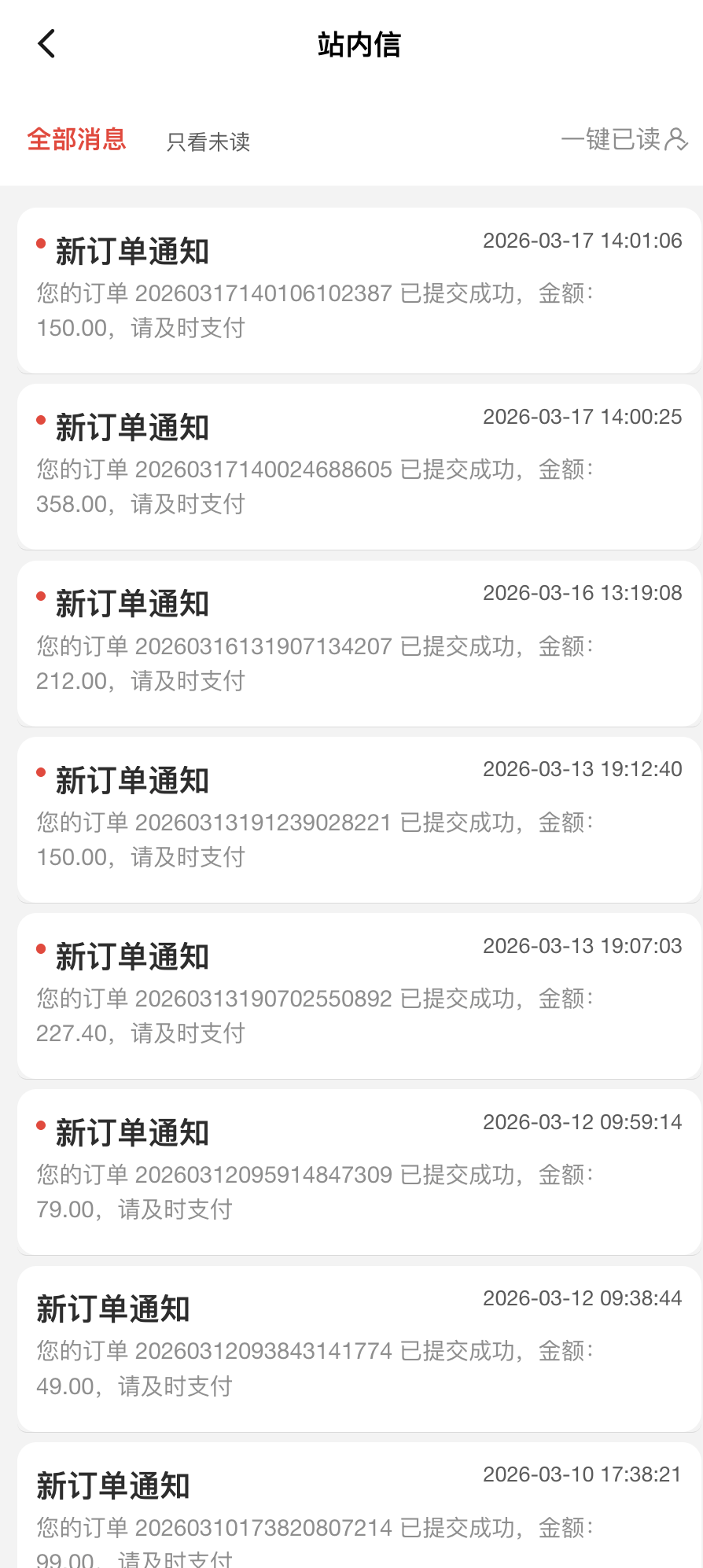View the 49.00 order notification
Viewport: 703px width, 1568px height.
click(x=359, y=1347)
